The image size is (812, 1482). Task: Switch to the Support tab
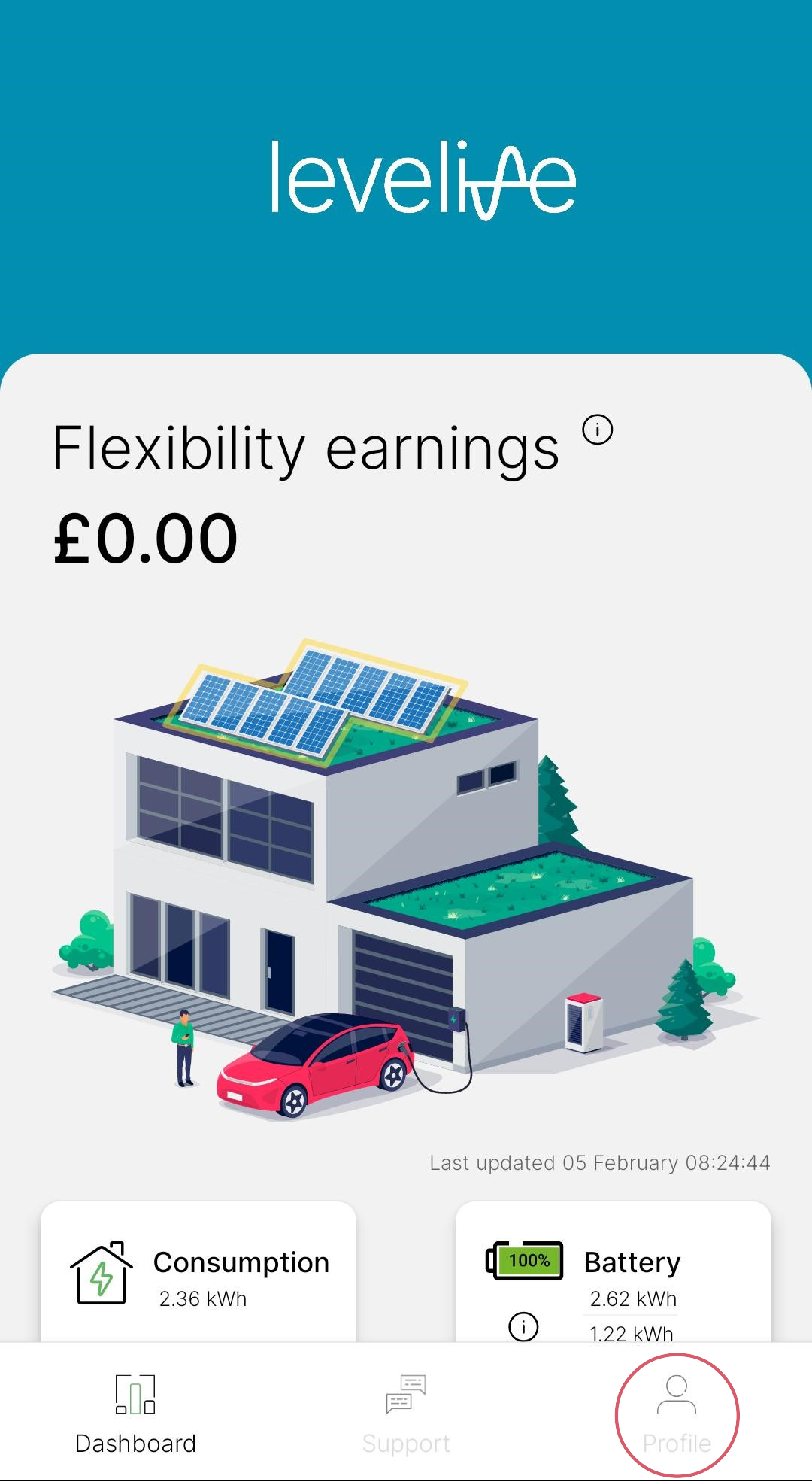pyautogui.click(x=406, y=1414)
